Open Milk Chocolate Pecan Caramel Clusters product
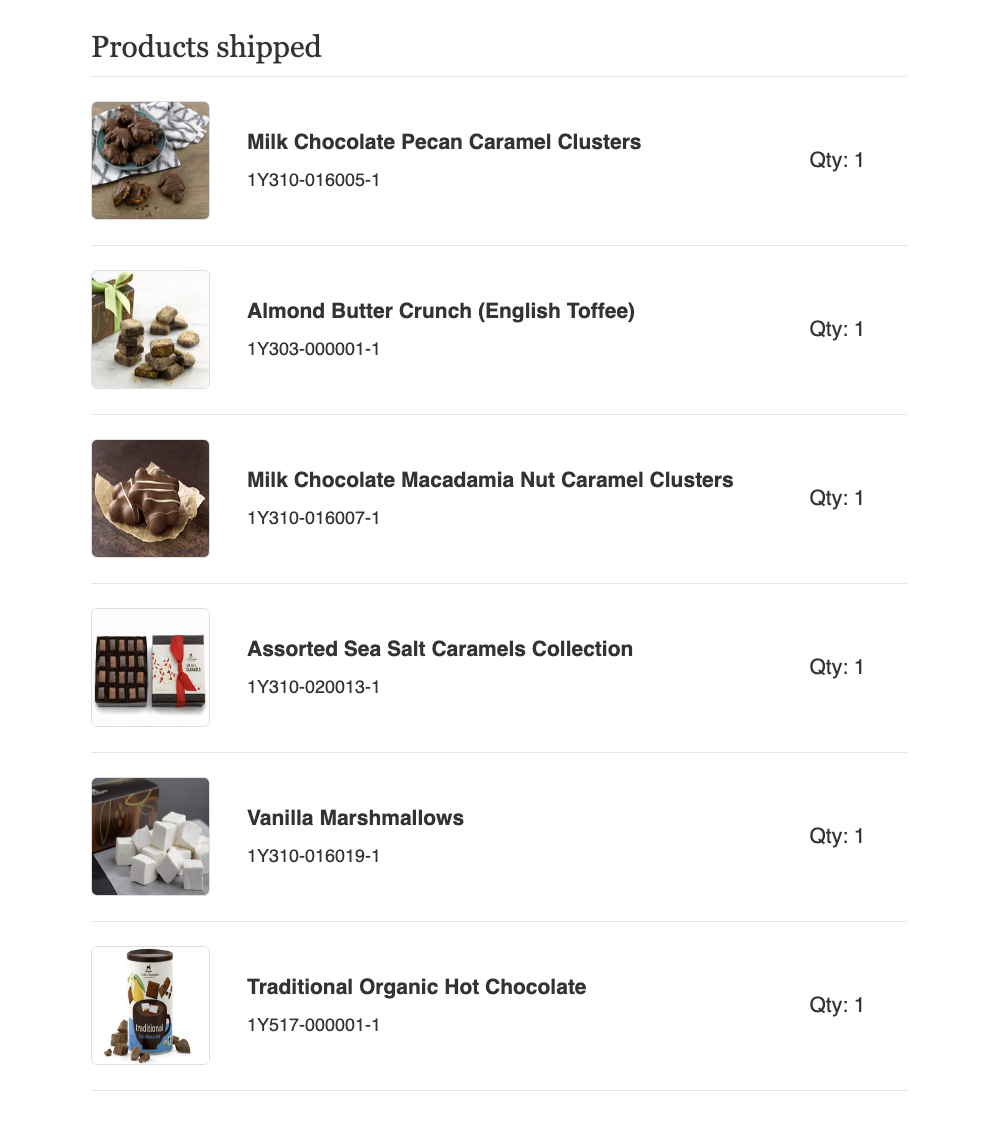The image size is (990, 1142). (x=444, y=141)
